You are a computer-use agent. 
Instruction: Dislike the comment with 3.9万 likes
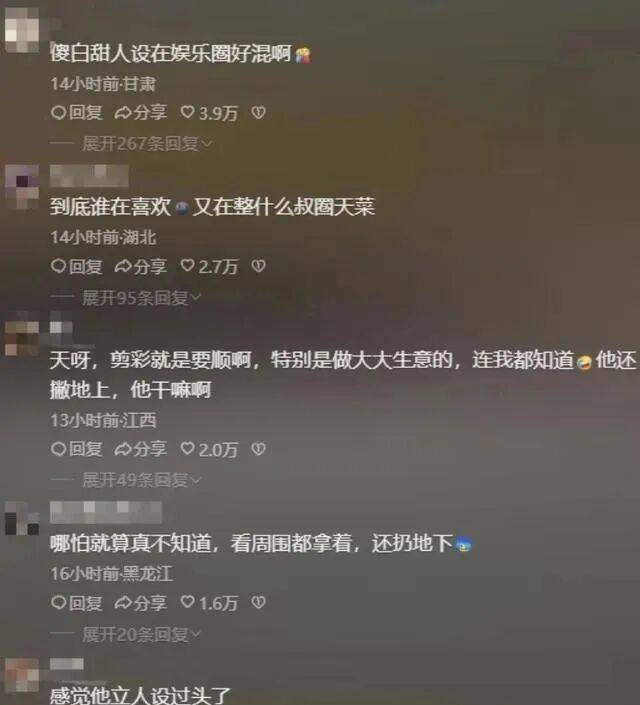[259, 113]
